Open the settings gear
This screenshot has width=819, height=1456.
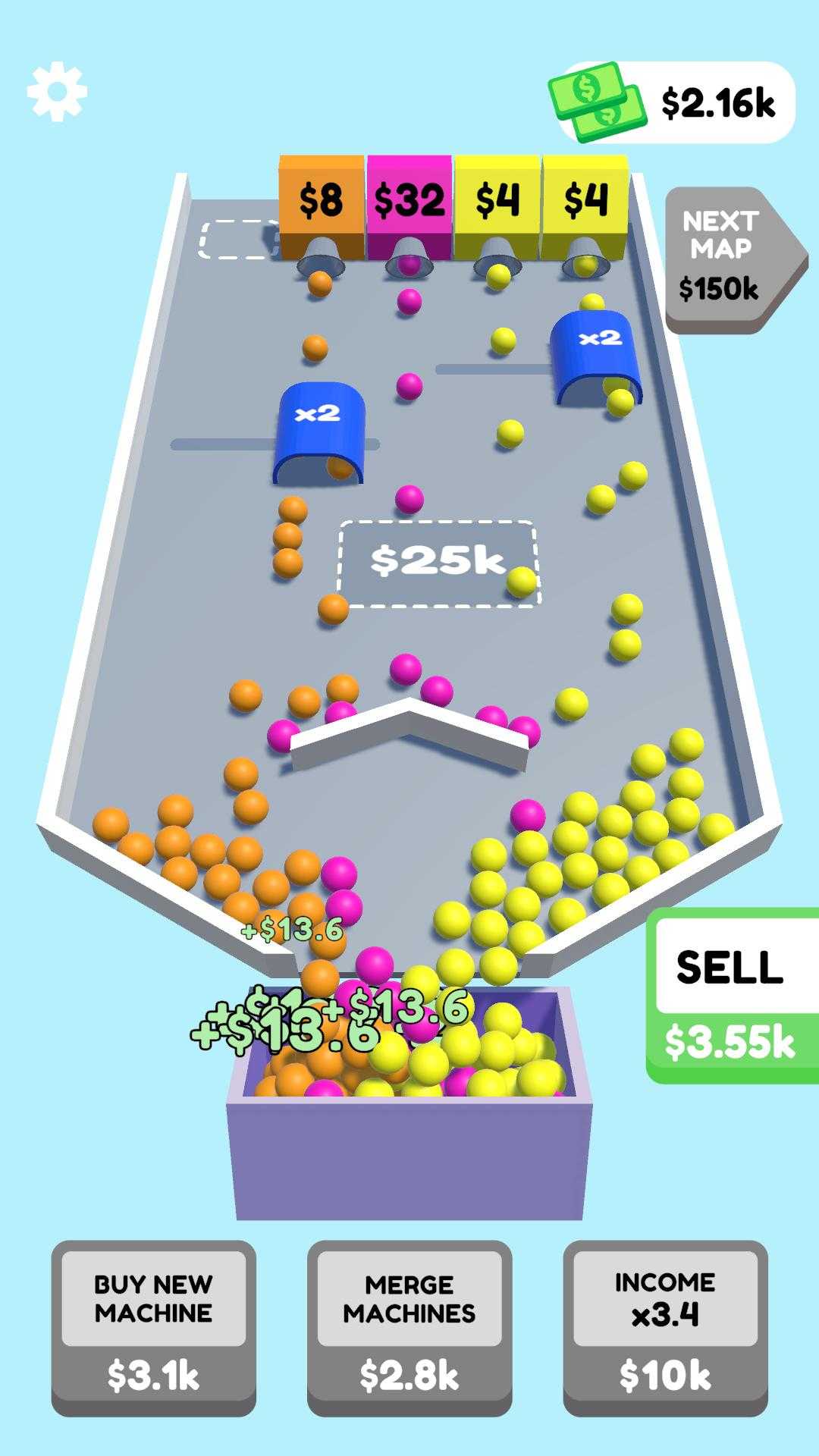coord(57,93)
